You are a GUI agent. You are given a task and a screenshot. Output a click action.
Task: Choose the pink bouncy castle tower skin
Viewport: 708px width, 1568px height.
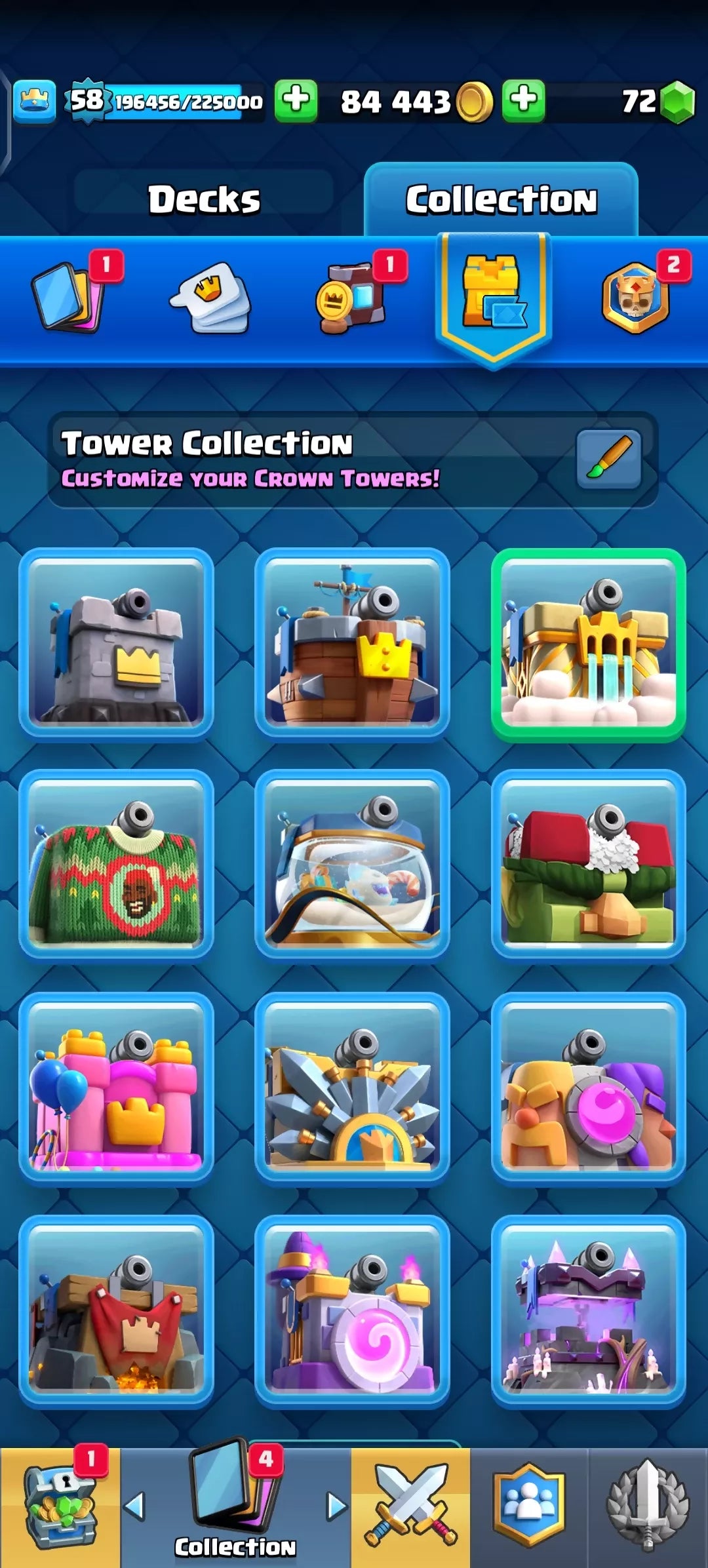coord(117,1087)
